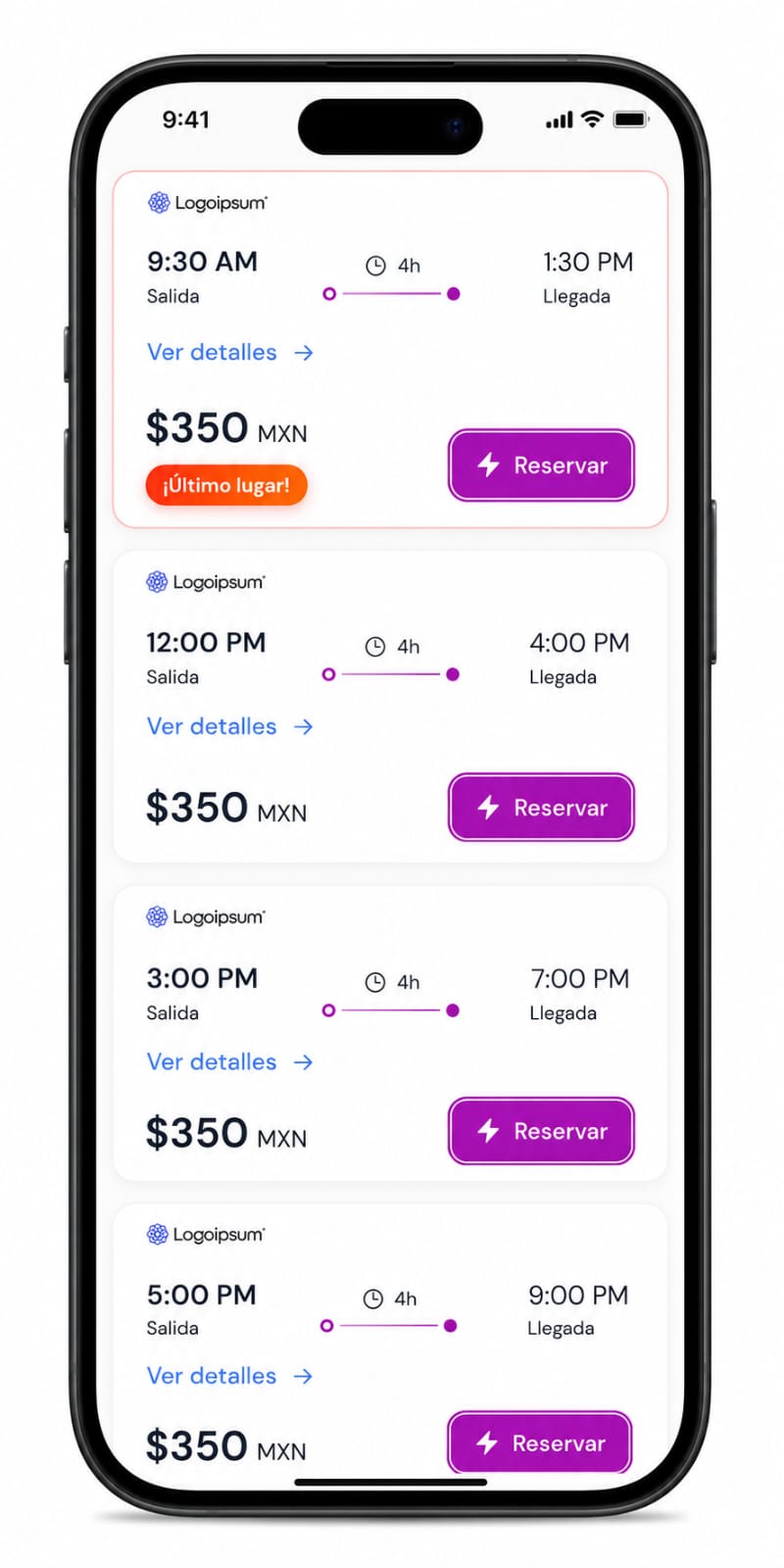
Task: Tap Reservar on the 12:00 PM trip
Action: pos(541,808)
